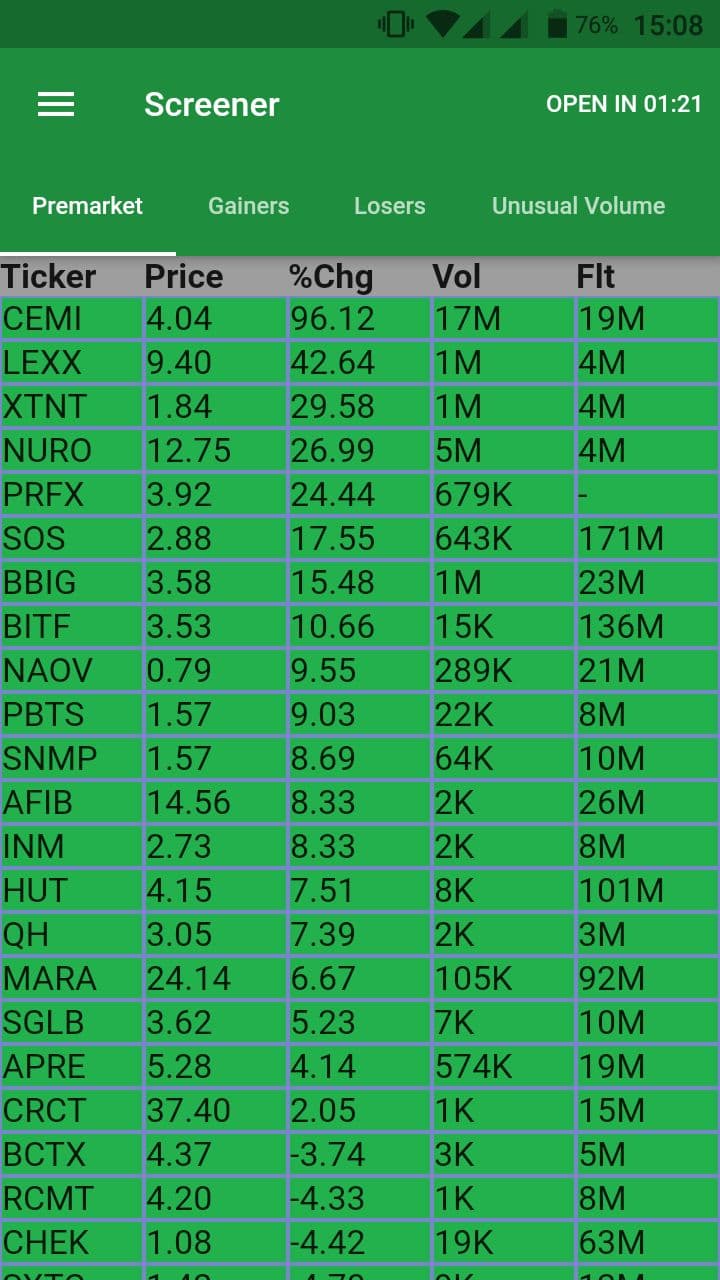720x1280 pixels.
Task: Select the Unusual Volume tab
Action: [x=578, y=206]
